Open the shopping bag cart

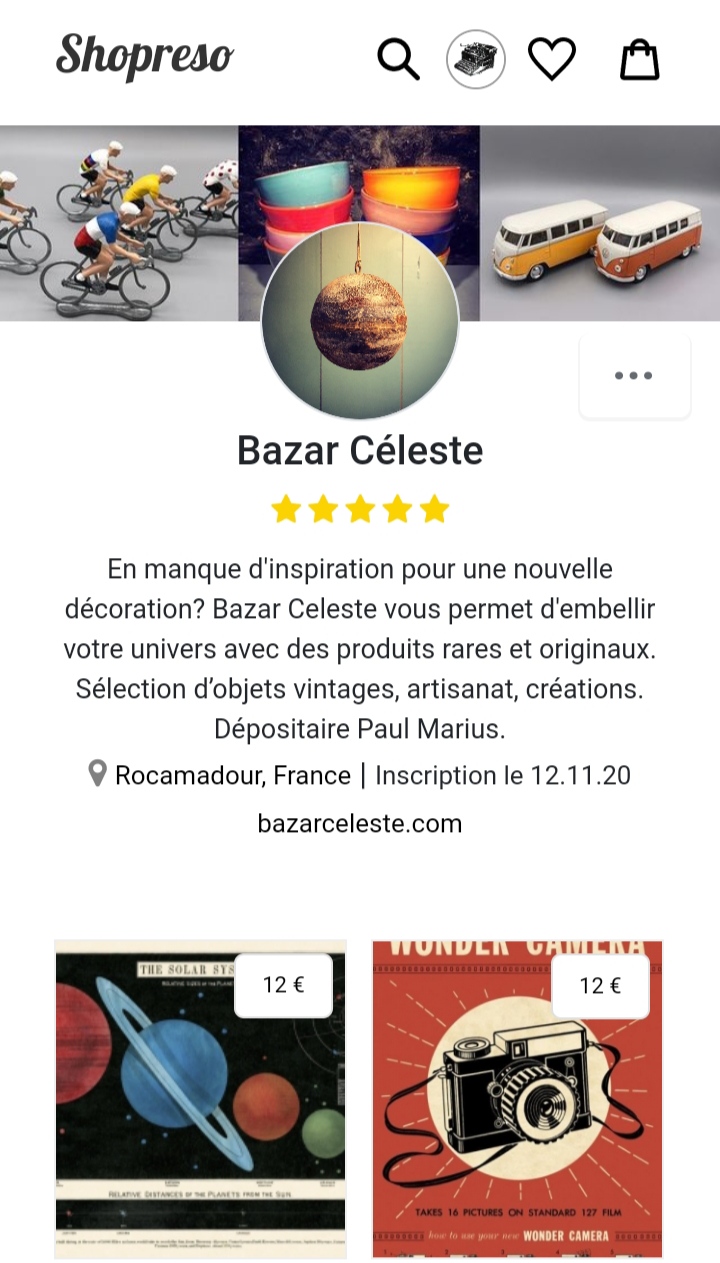click(640, 59)
